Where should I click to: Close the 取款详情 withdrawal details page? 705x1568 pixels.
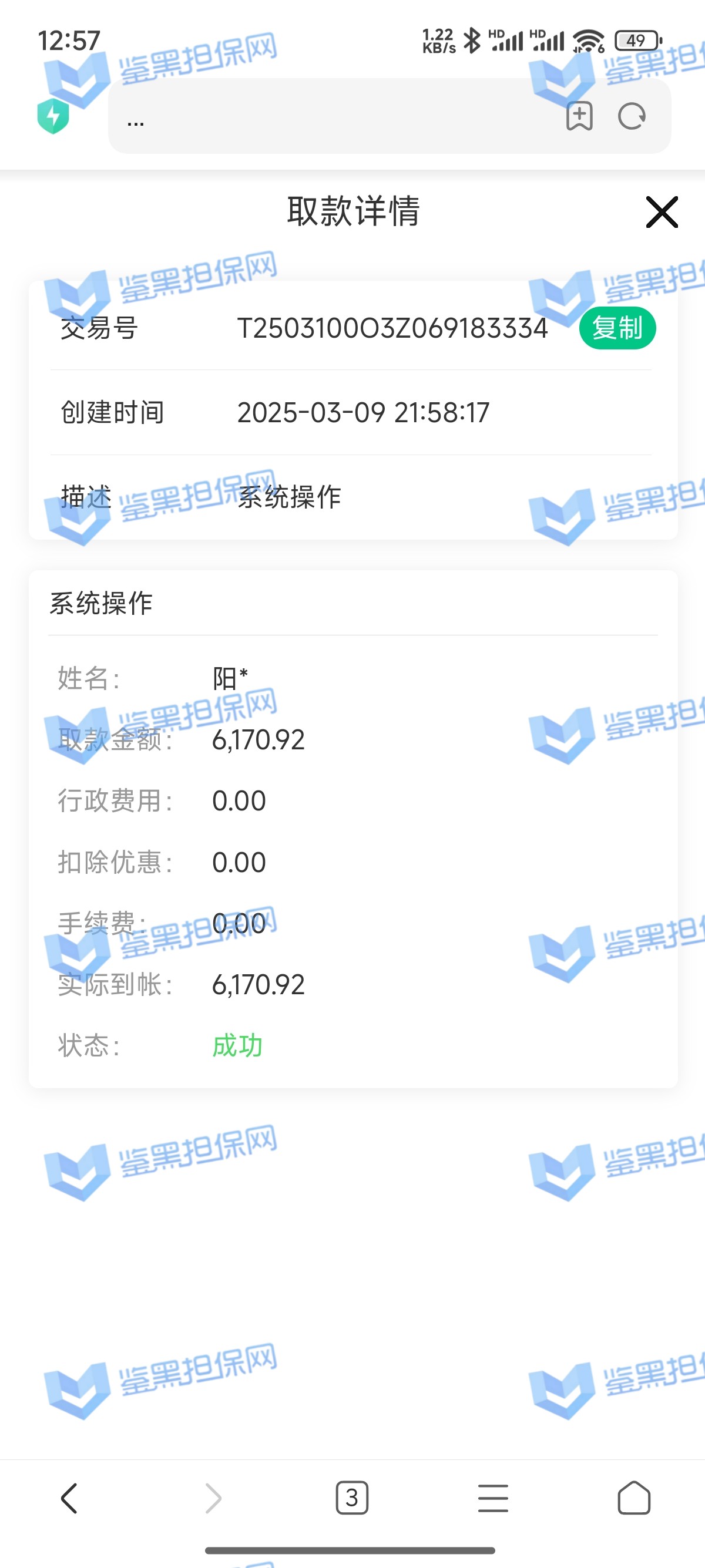pyautogui.click(x=661, y=212)
